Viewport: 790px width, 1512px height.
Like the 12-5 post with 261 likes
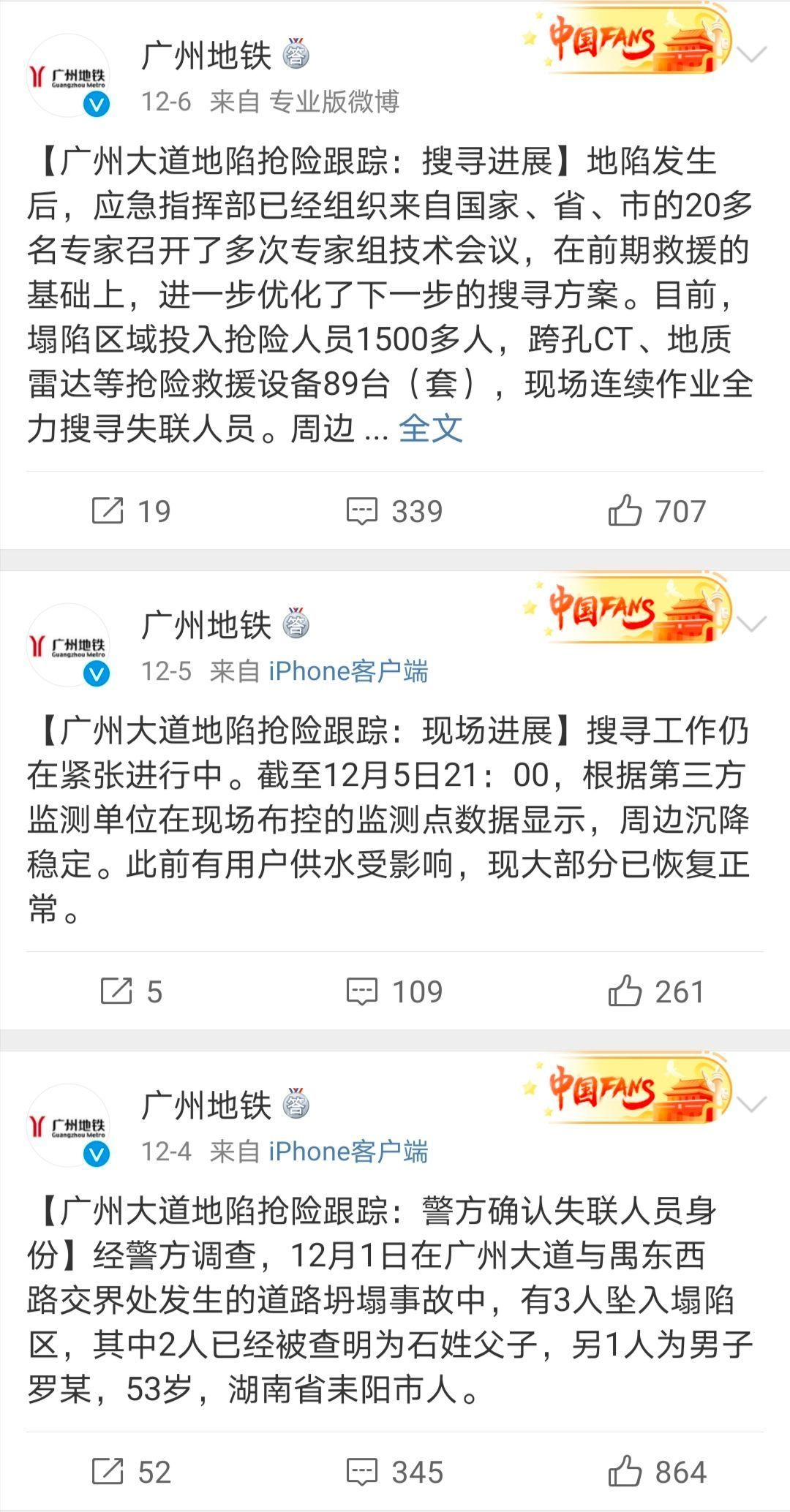pos(656,991)
